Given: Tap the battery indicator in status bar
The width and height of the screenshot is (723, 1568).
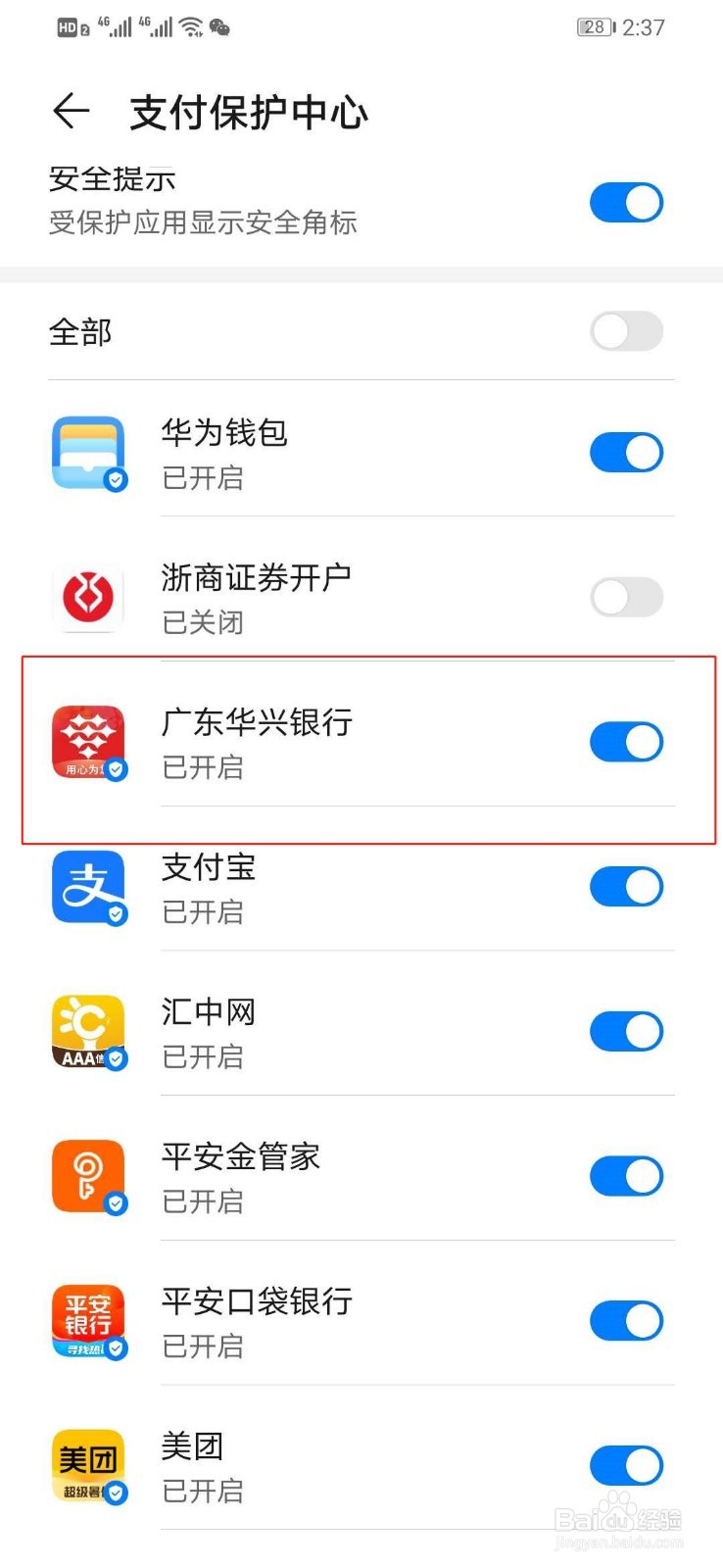Looking at the screenshot, I should pos(594,26).
